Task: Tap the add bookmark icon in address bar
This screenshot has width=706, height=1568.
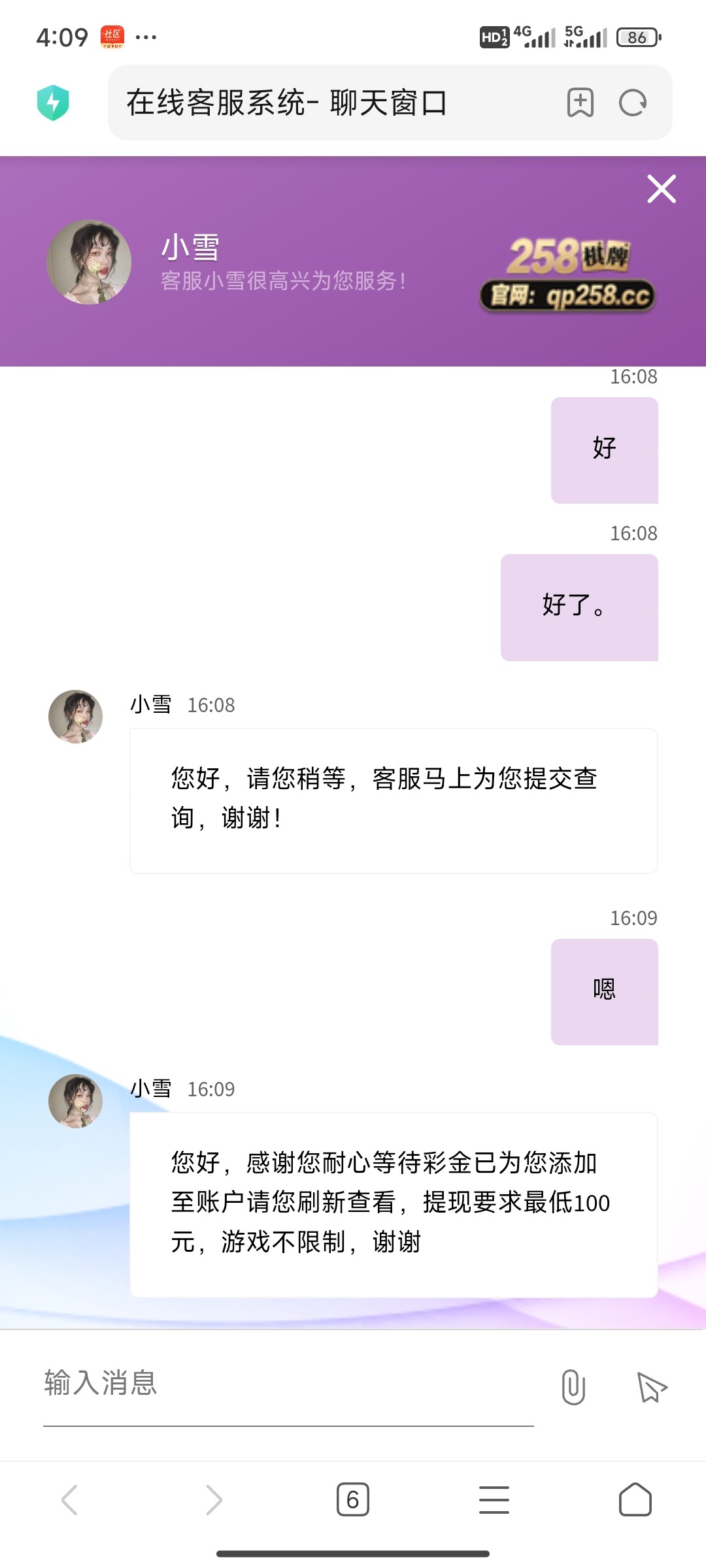Action: point(580,103)
